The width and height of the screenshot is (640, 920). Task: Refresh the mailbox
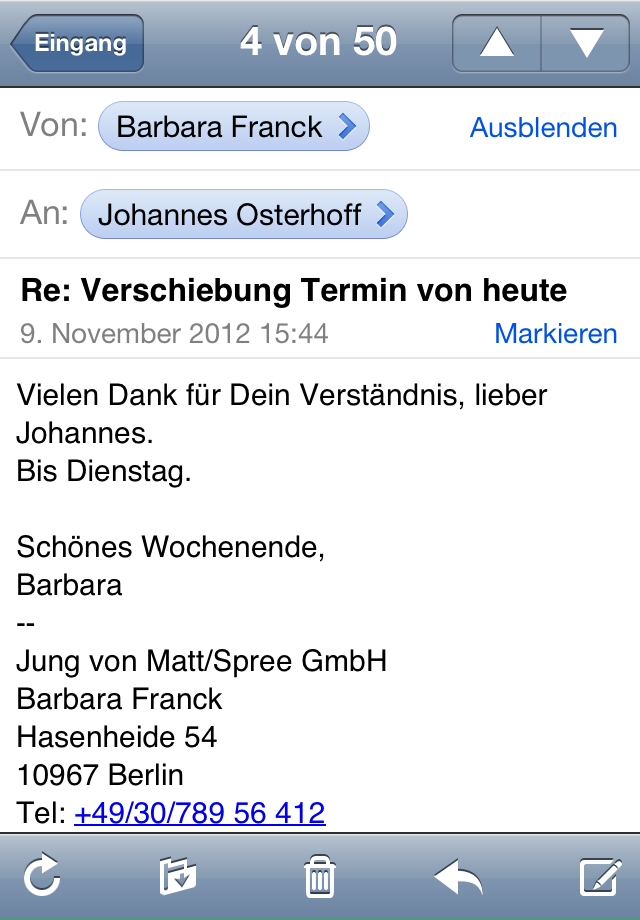pyautogui.click(x=42, y=878)
